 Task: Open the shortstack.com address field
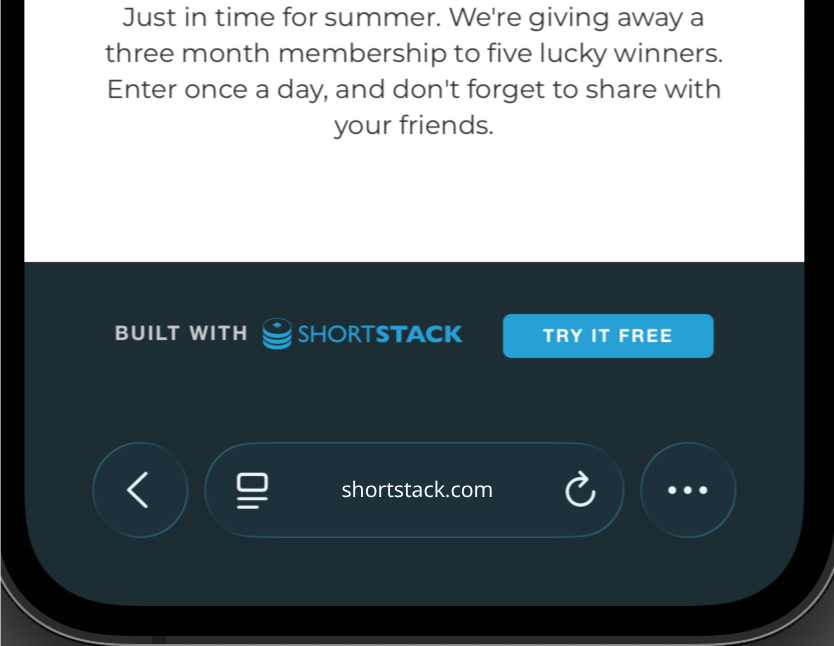pyautogui.click(x=417, y=490)
